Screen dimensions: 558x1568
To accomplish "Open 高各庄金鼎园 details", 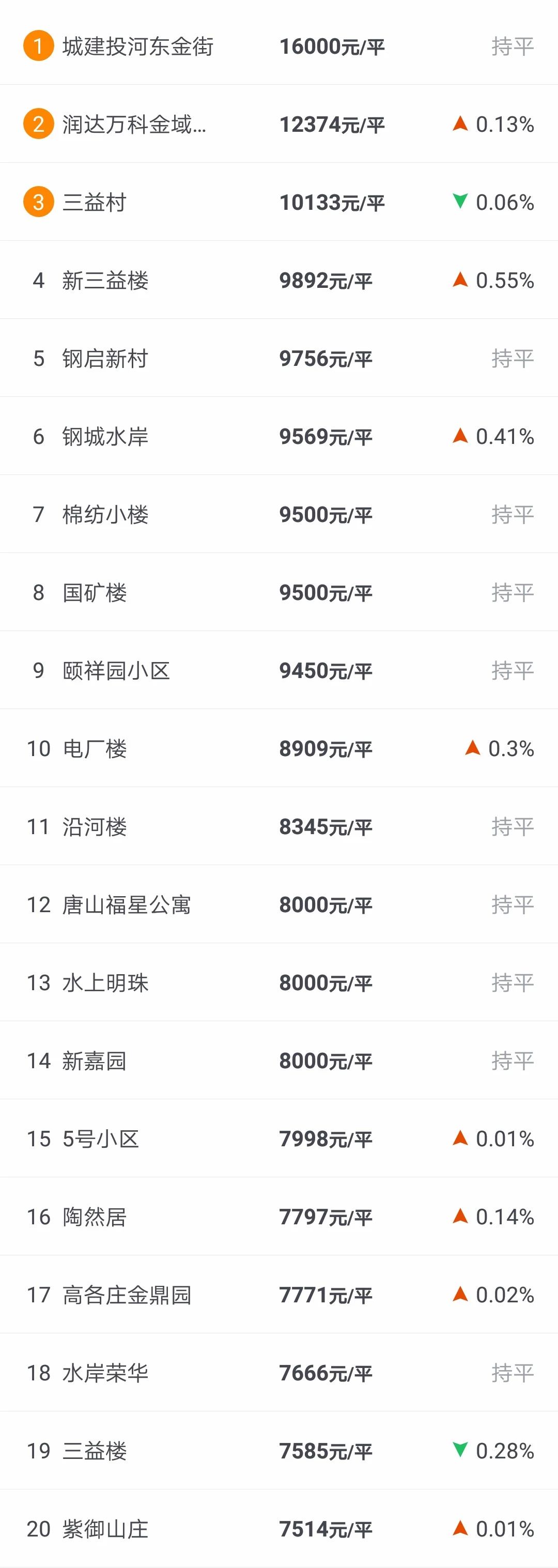I will tap(127, 1295).
